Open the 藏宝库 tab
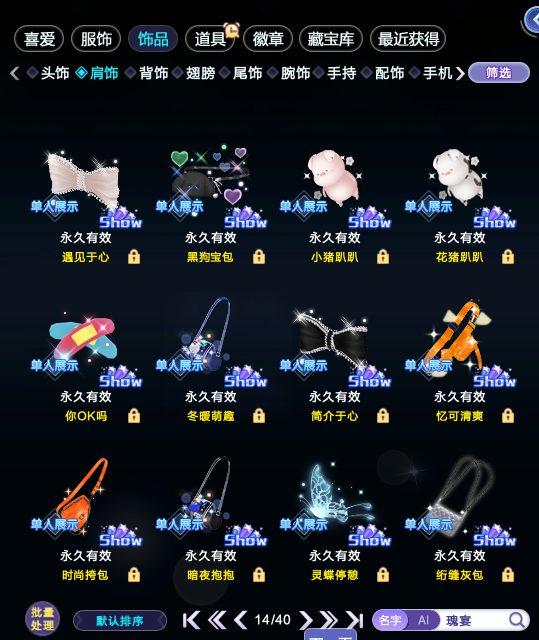The width and height of the screenshot is (539, 640). point(330,39)
